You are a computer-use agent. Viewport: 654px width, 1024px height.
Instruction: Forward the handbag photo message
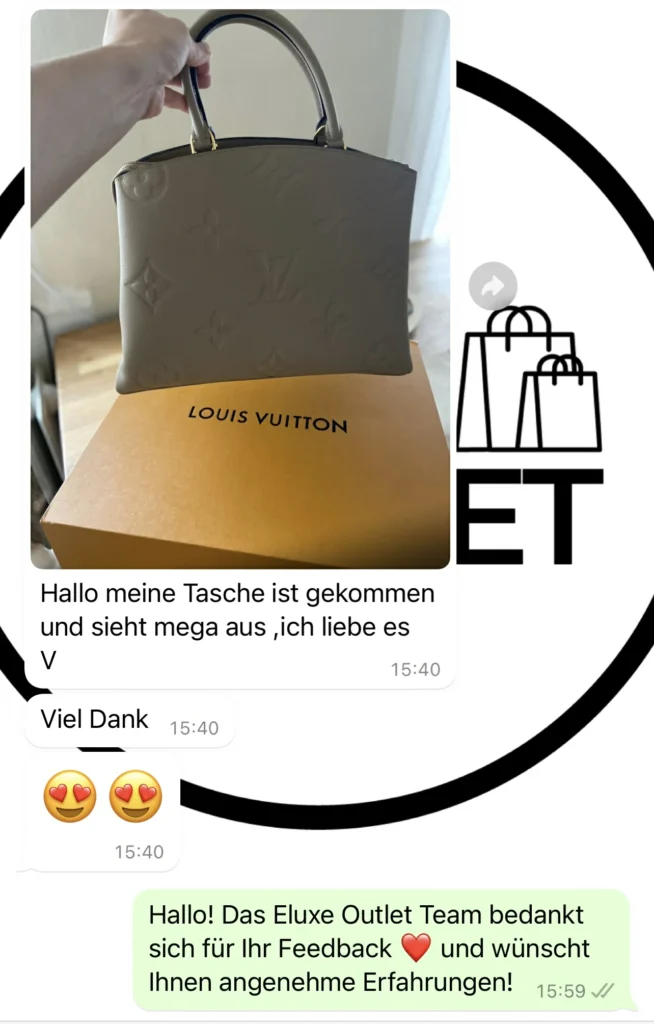coord(492,288)
